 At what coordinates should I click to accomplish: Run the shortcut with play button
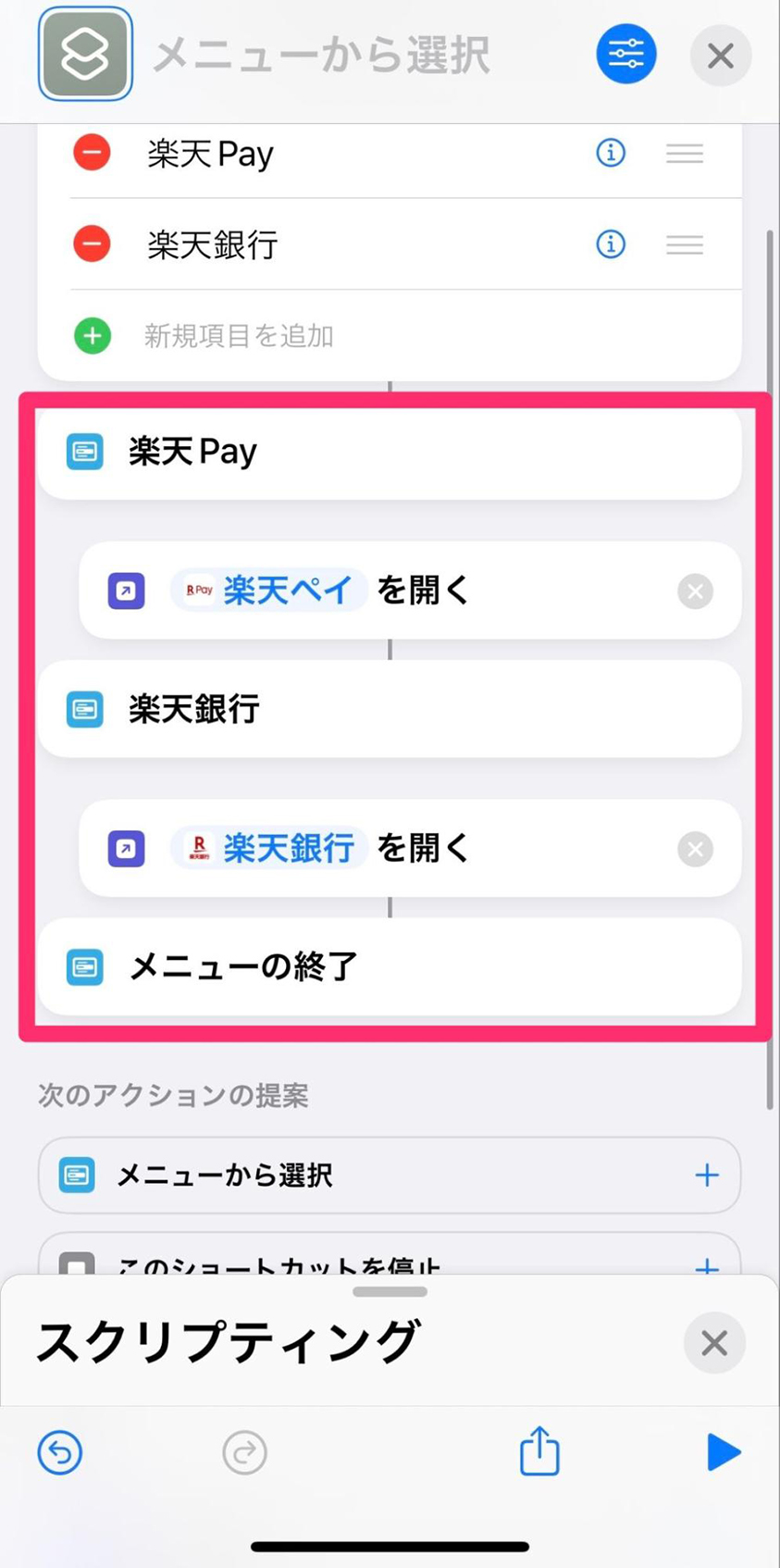(723, 1451)
